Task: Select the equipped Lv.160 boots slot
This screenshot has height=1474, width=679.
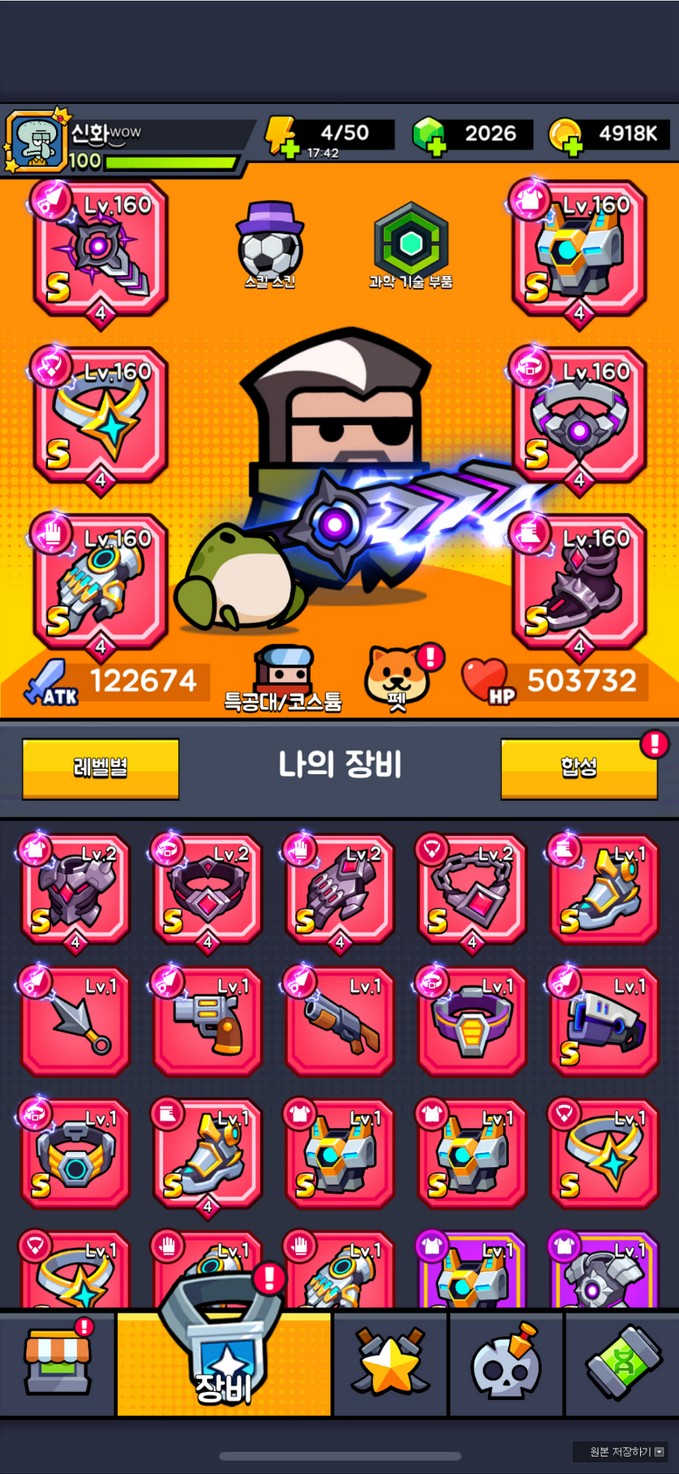Action: (578, 582)
